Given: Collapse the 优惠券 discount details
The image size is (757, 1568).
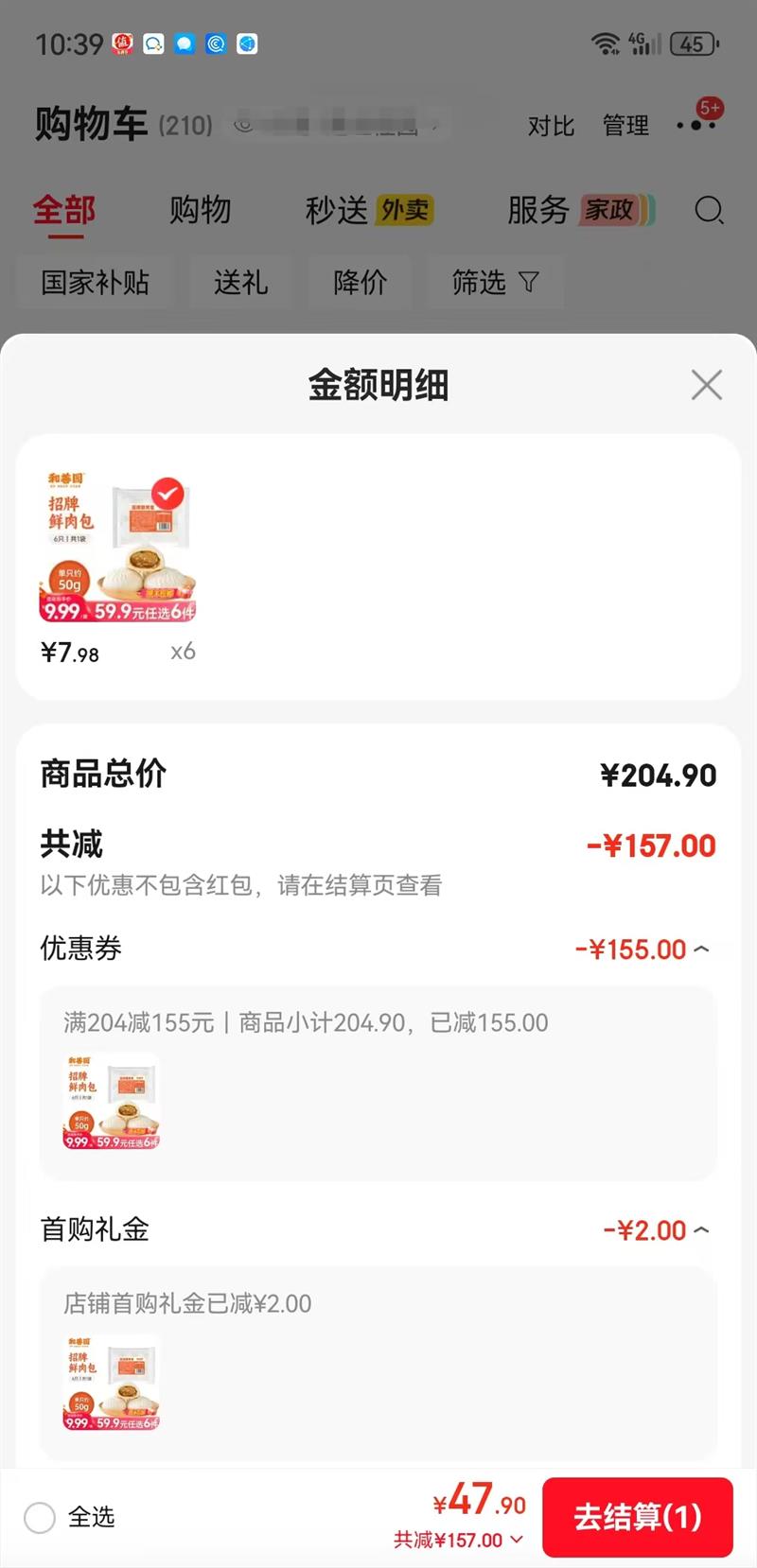Looking at the screenshot, I should coord(701,949).
